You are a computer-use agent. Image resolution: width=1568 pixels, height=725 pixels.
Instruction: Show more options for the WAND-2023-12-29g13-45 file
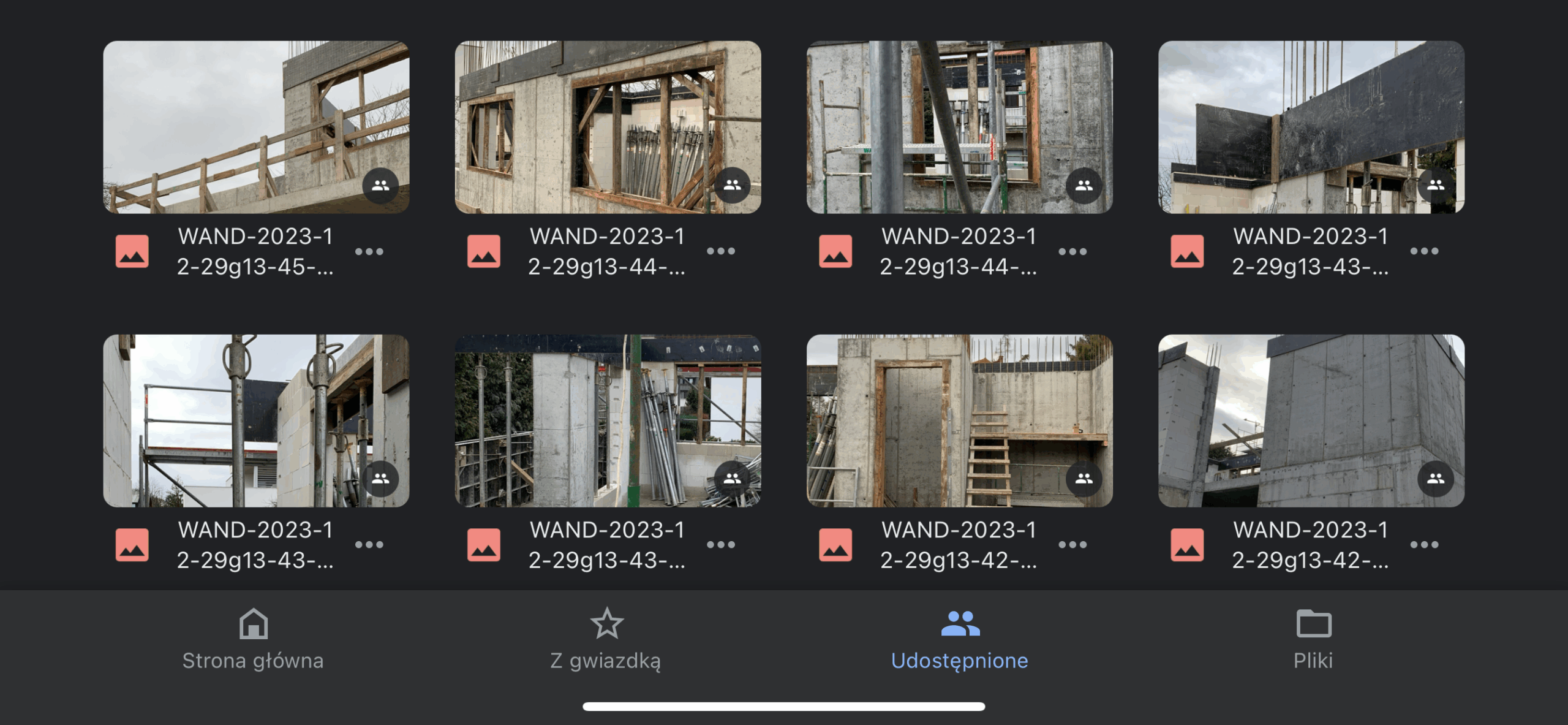(x=369, y=251)
